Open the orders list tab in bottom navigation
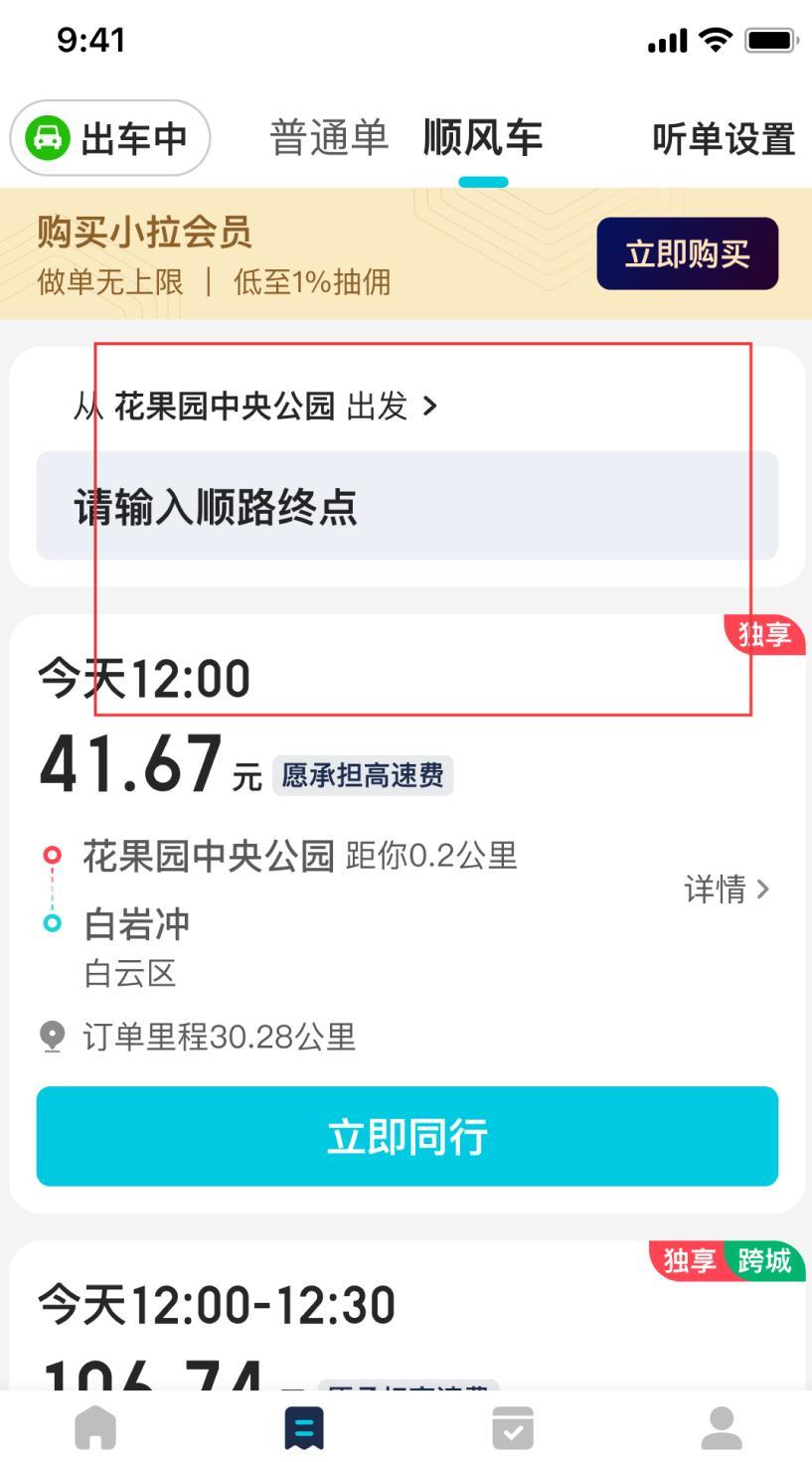 pos(304,1427)
